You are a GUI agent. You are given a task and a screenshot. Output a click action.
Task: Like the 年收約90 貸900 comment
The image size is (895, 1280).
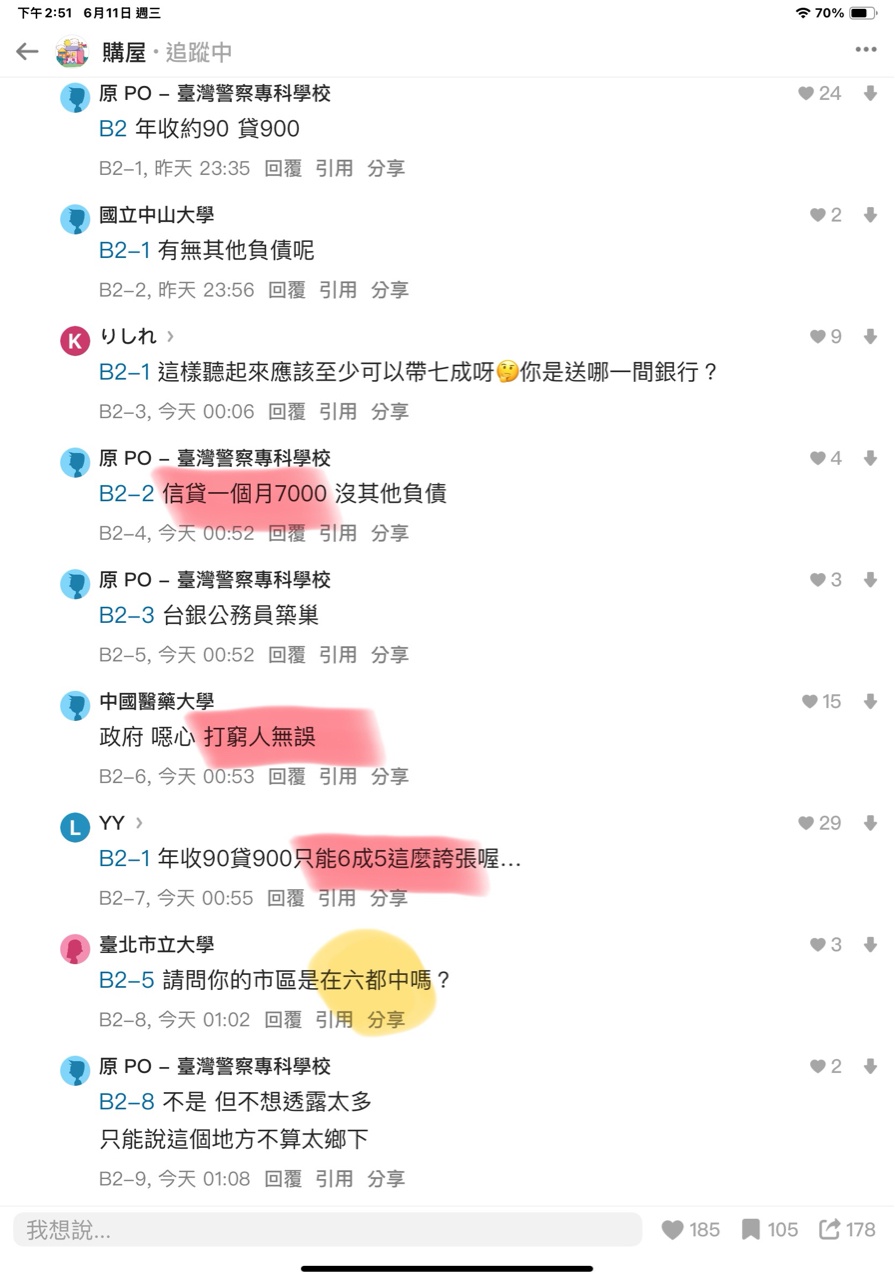(x=807, y=93)
